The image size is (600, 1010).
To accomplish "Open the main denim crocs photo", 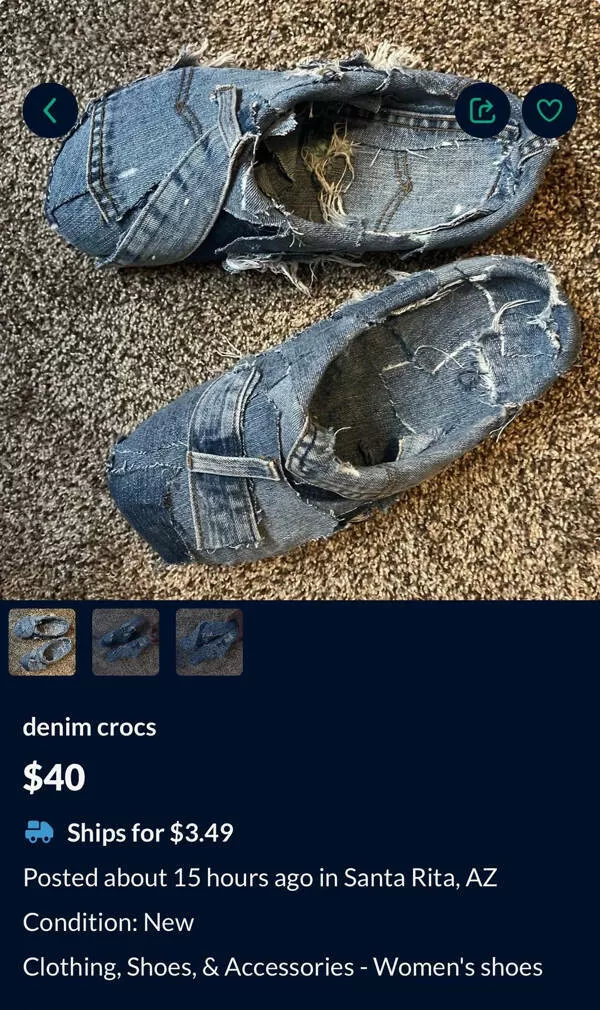I will pos(300,330).
